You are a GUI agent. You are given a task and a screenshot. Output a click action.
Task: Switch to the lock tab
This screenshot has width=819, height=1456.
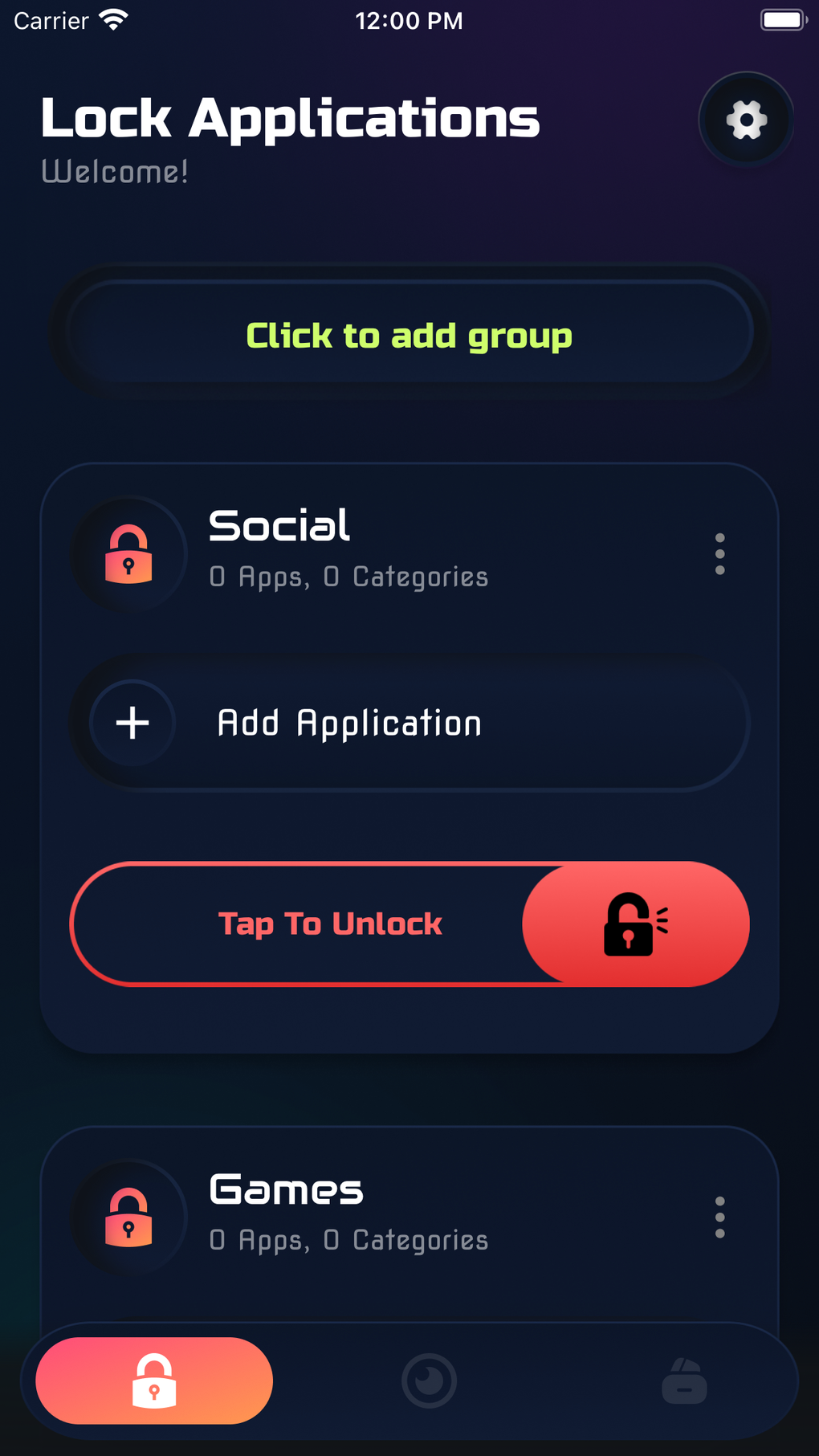coord(154,1381)
